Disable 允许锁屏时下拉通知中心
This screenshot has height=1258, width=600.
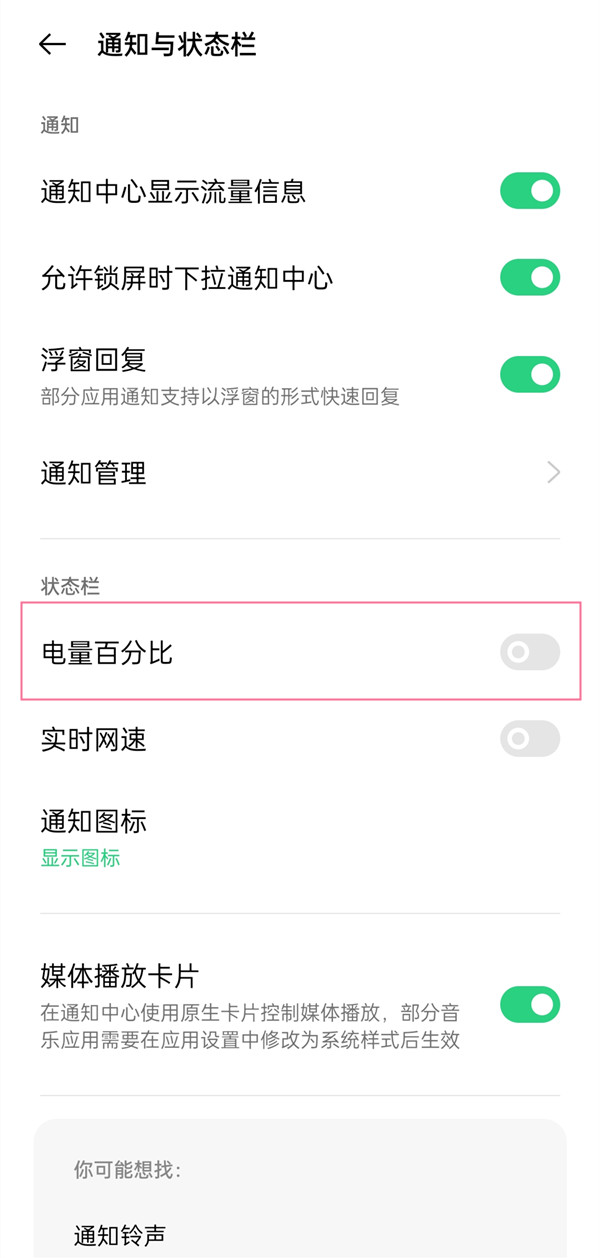[530, 277]
